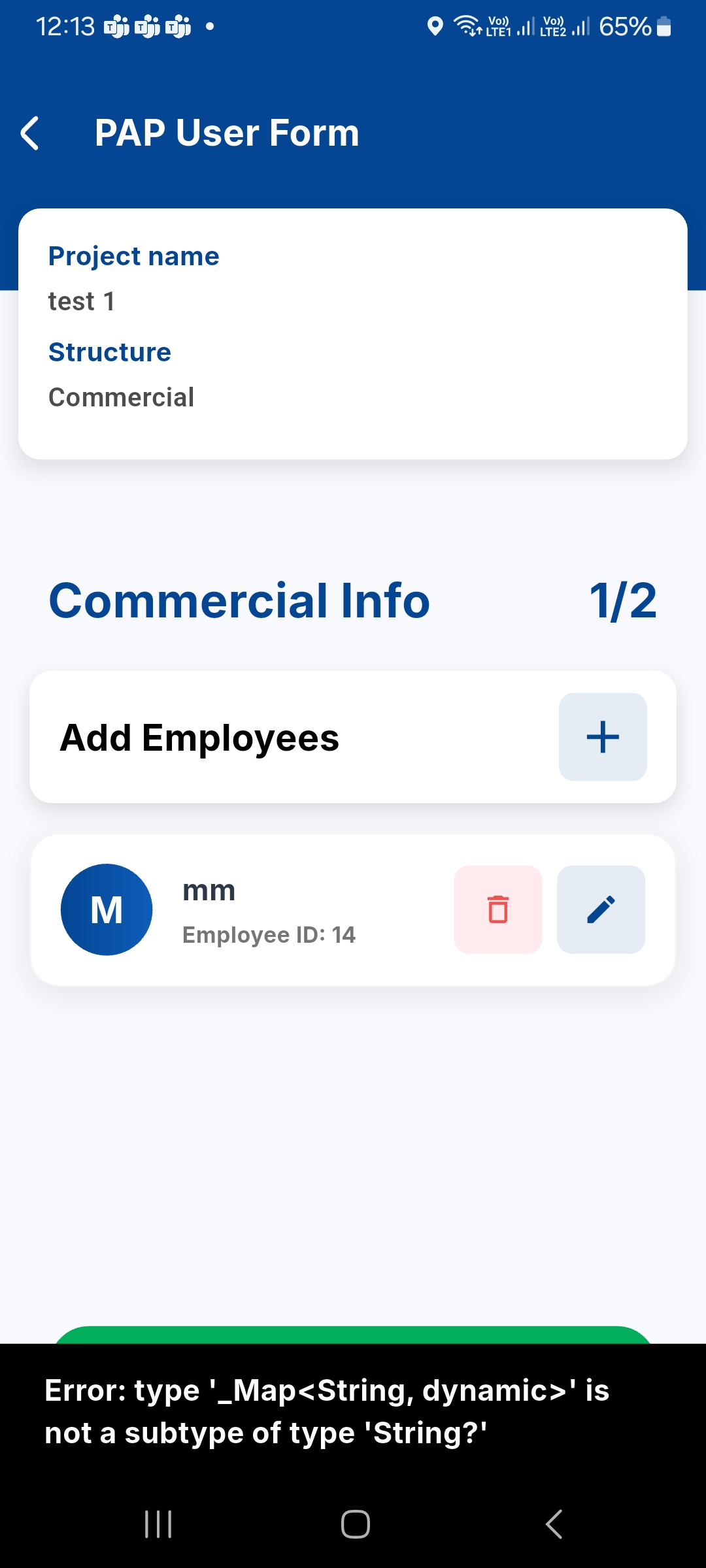Go back from PAP User Form
The width and height of the screenshot is (706, 1568).
[30, 133]
